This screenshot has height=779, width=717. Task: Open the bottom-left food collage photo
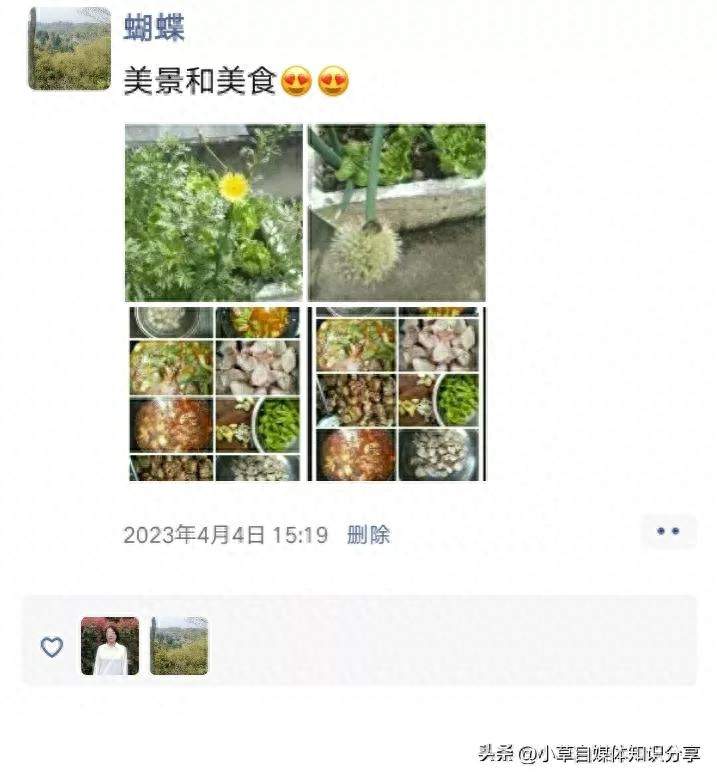[x=213, y=394]
